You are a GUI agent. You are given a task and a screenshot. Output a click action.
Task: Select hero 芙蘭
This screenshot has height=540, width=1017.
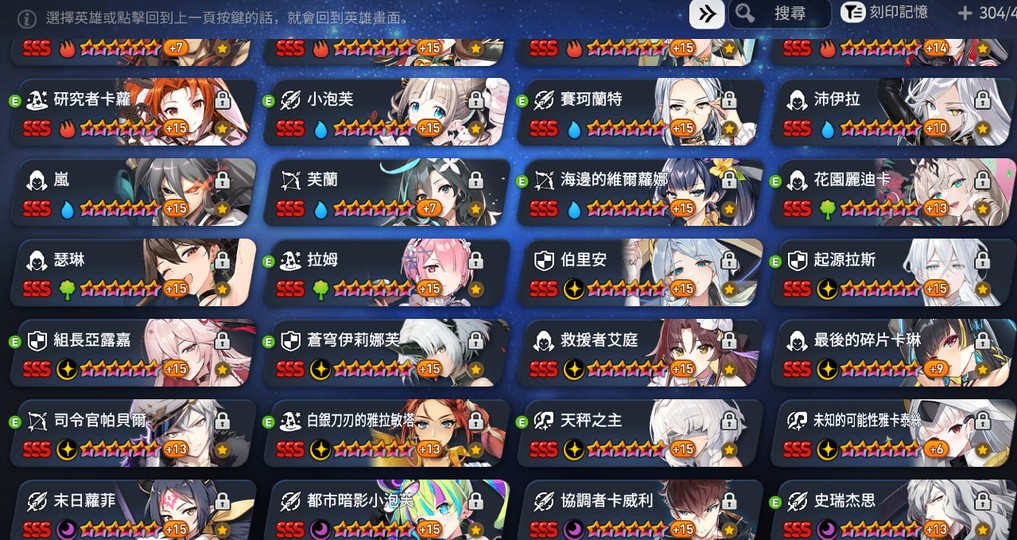(x=385, y=192)
